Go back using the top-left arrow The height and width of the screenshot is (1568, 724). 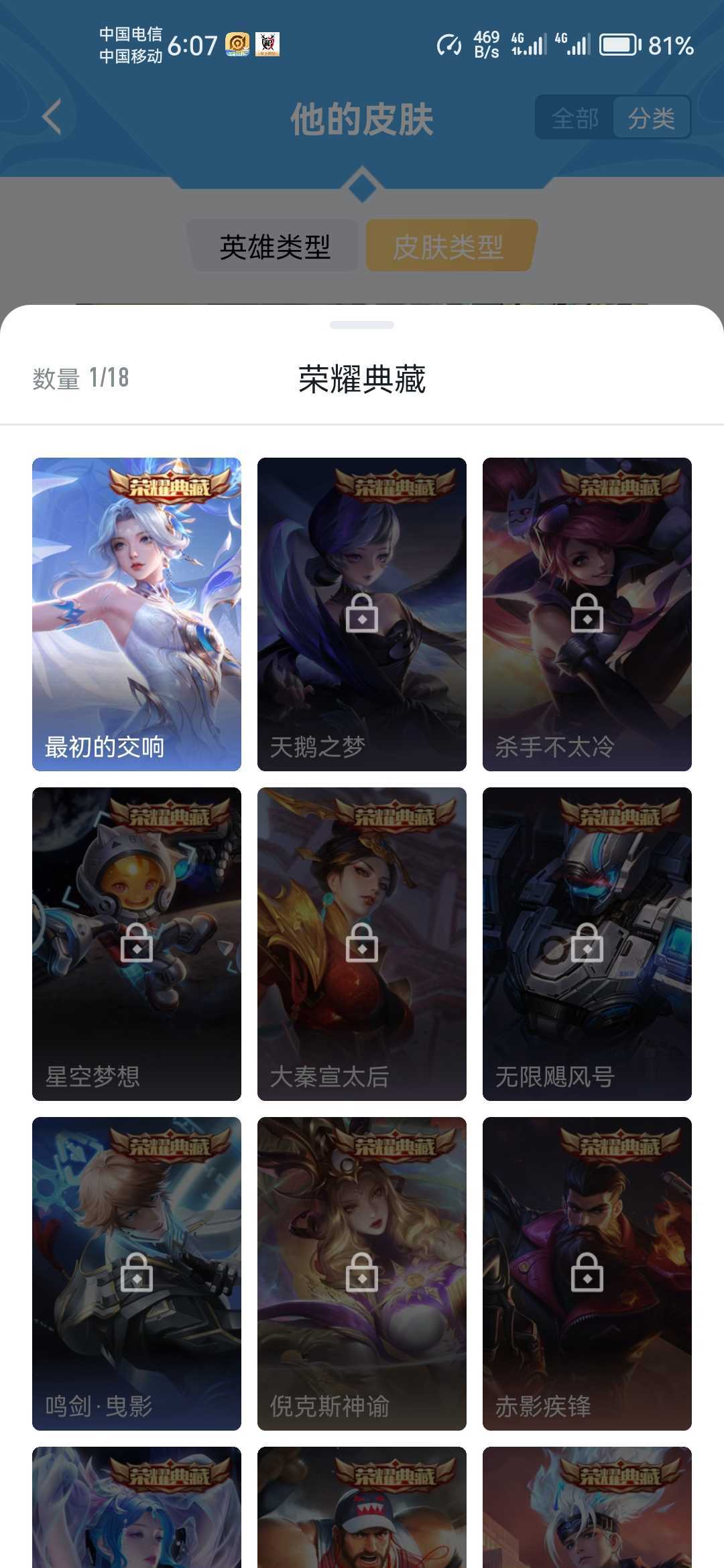point(52,117)
